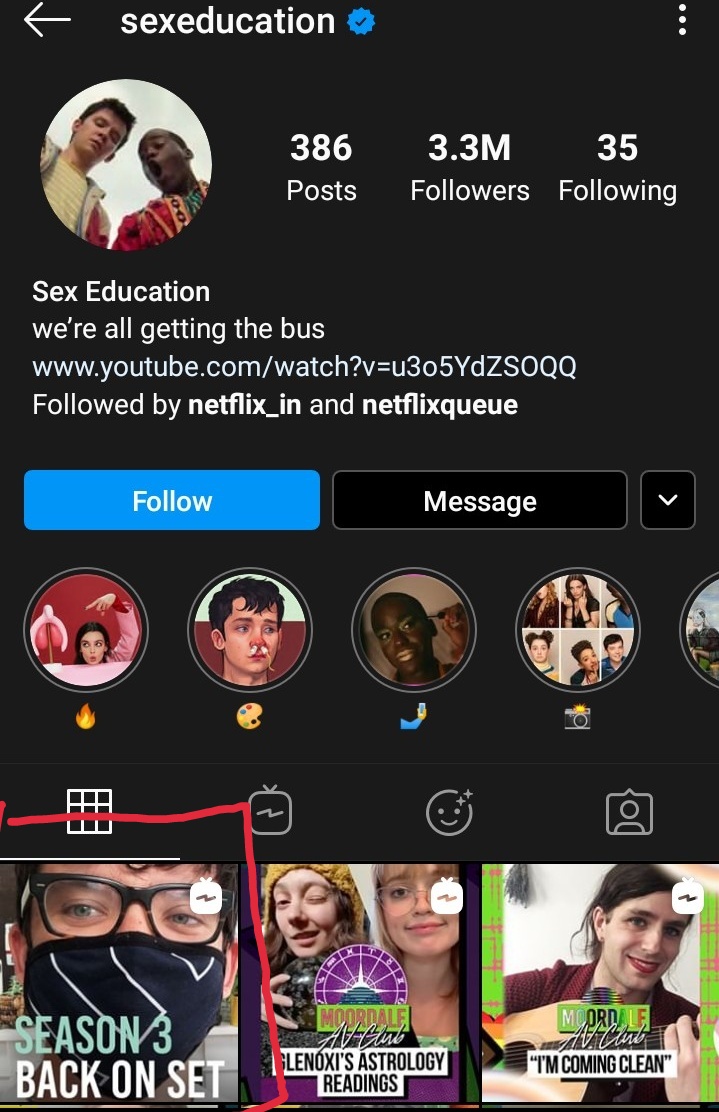Open the Season 3 Back On Set video
The width and height of the screenshot is (719, 1112).
(x=118, y=985)
